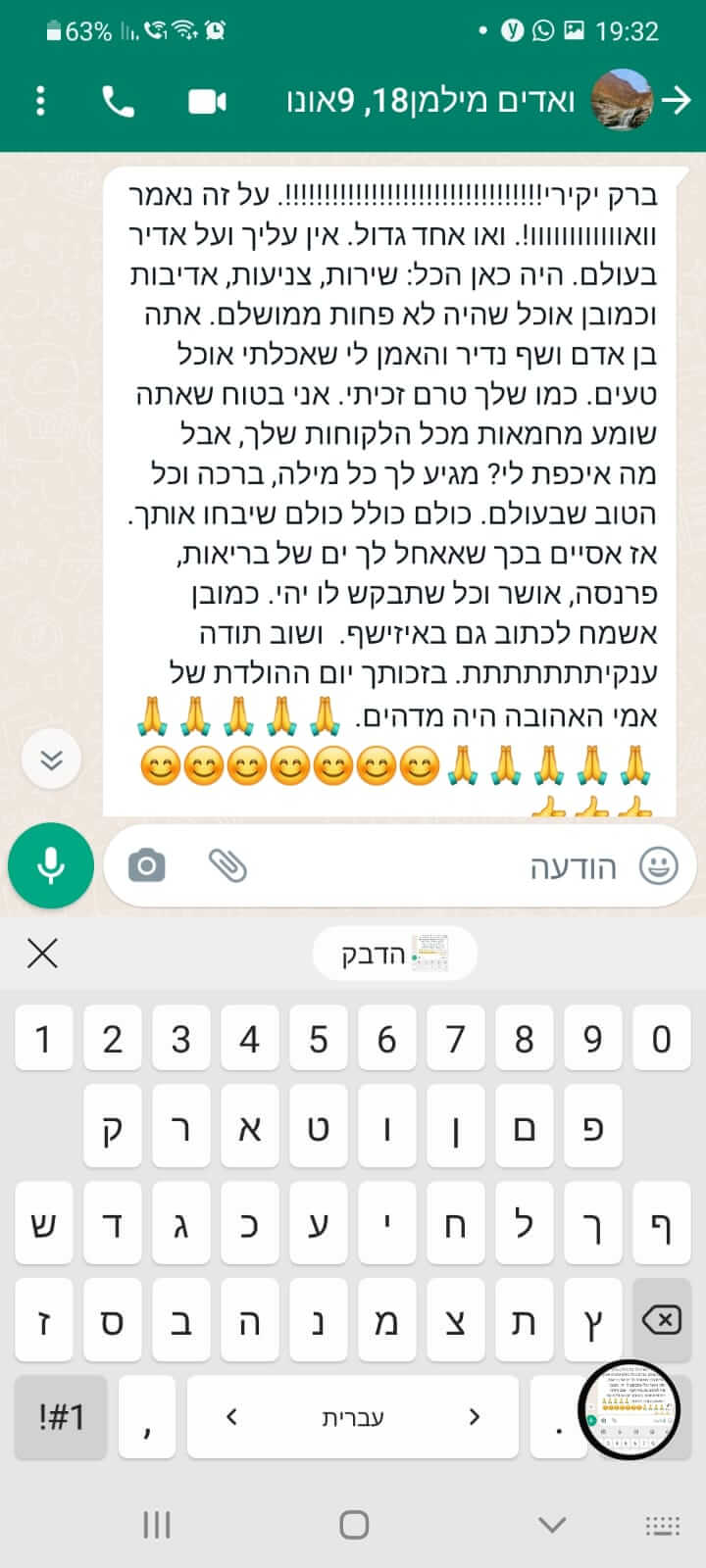This screenshot has width=706, height=1568.
Task: Open the contact's profile picture
Action: (625, 101)
